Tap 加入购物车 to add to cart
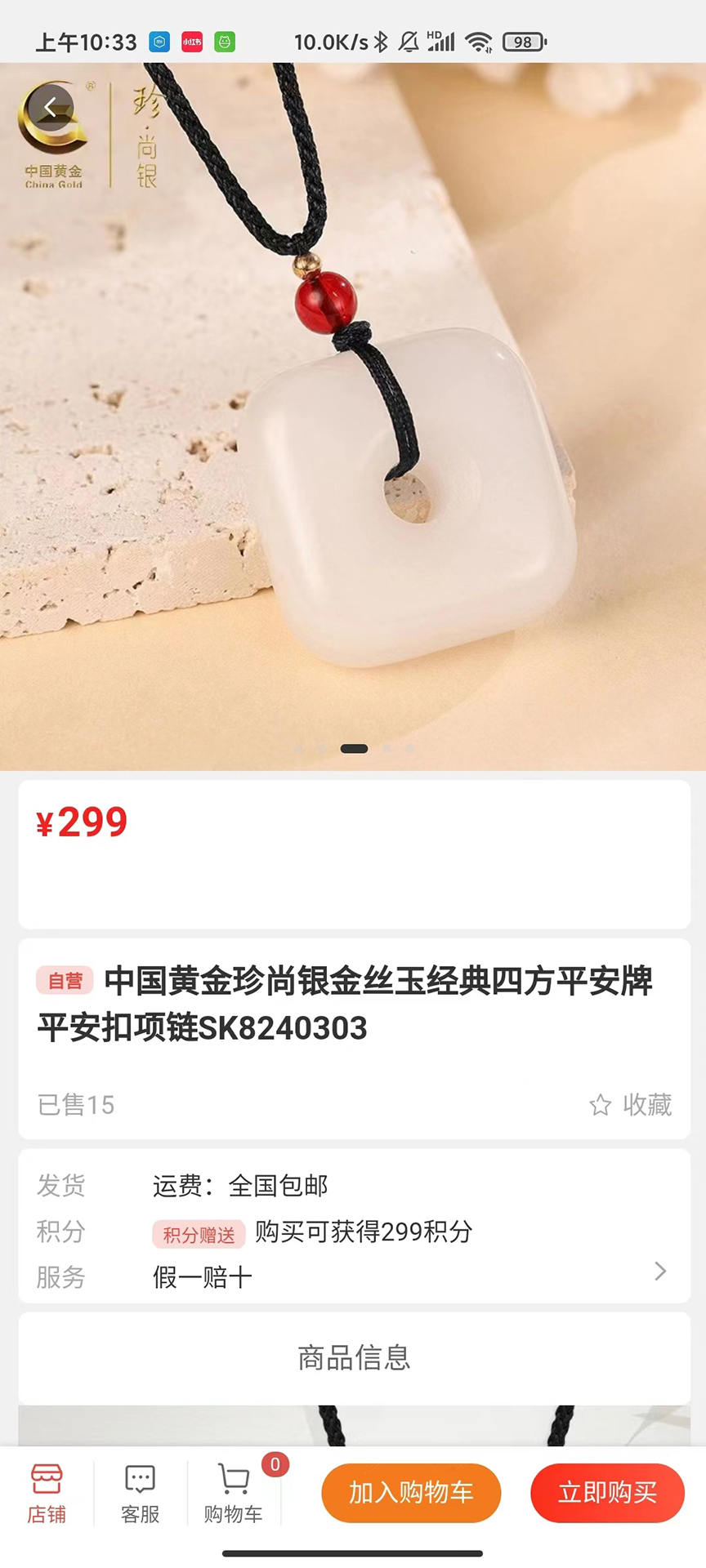Viewport: 706px width, 1568px height. coord(411,1493)
